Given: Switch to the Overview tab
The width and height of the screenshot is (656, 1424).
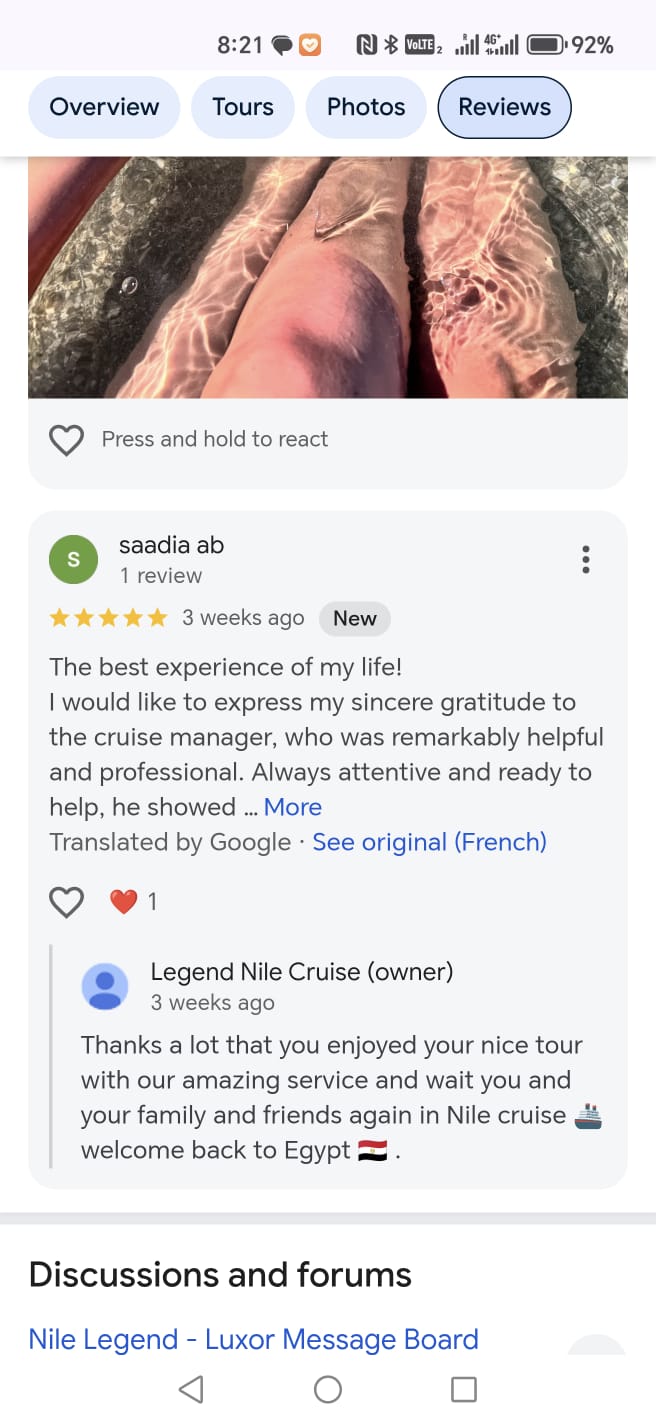Looking at the screenshot, I should (x=104, y=107).
